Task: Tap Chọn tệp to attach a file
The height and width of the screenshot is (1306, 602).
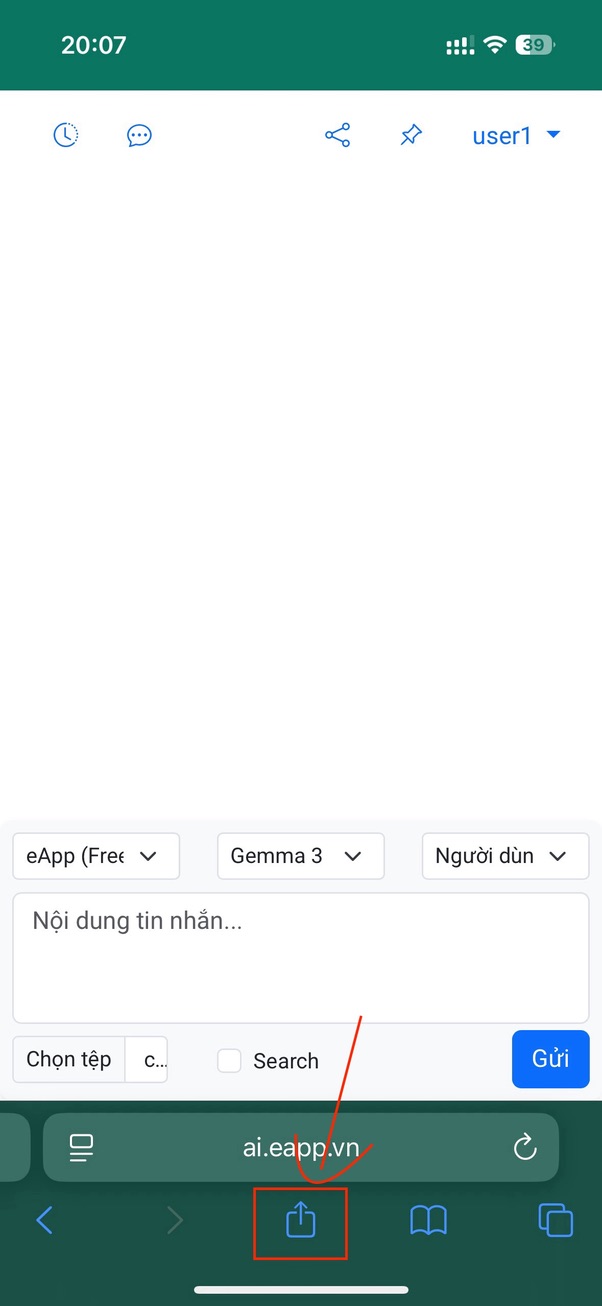Action: tap(69, 1060)
